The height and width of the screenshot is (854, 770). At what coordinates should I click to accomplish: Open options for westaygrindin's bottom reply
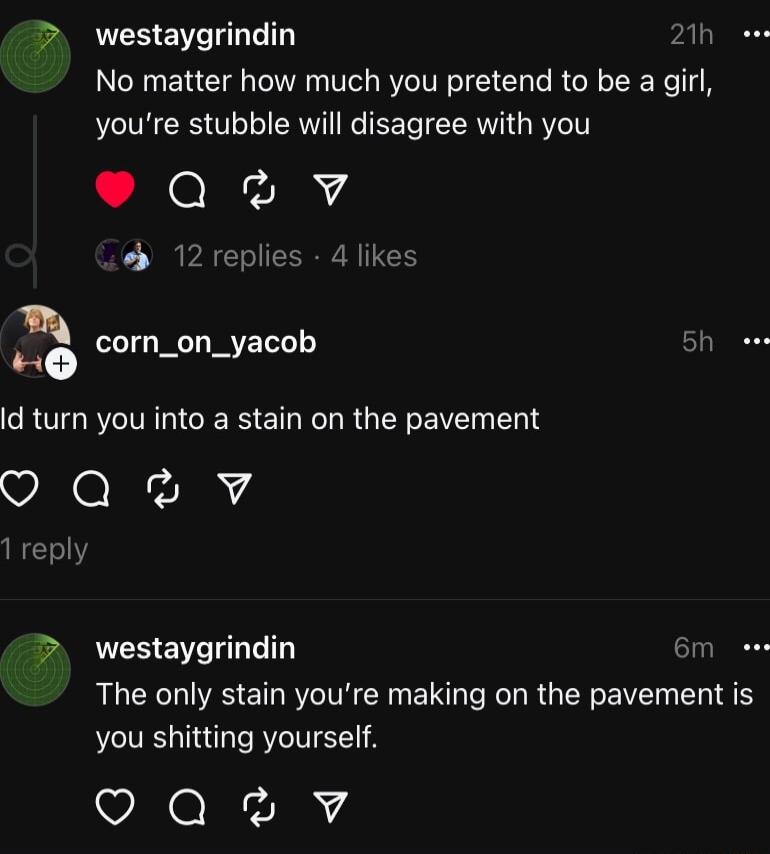pos(755,648)
